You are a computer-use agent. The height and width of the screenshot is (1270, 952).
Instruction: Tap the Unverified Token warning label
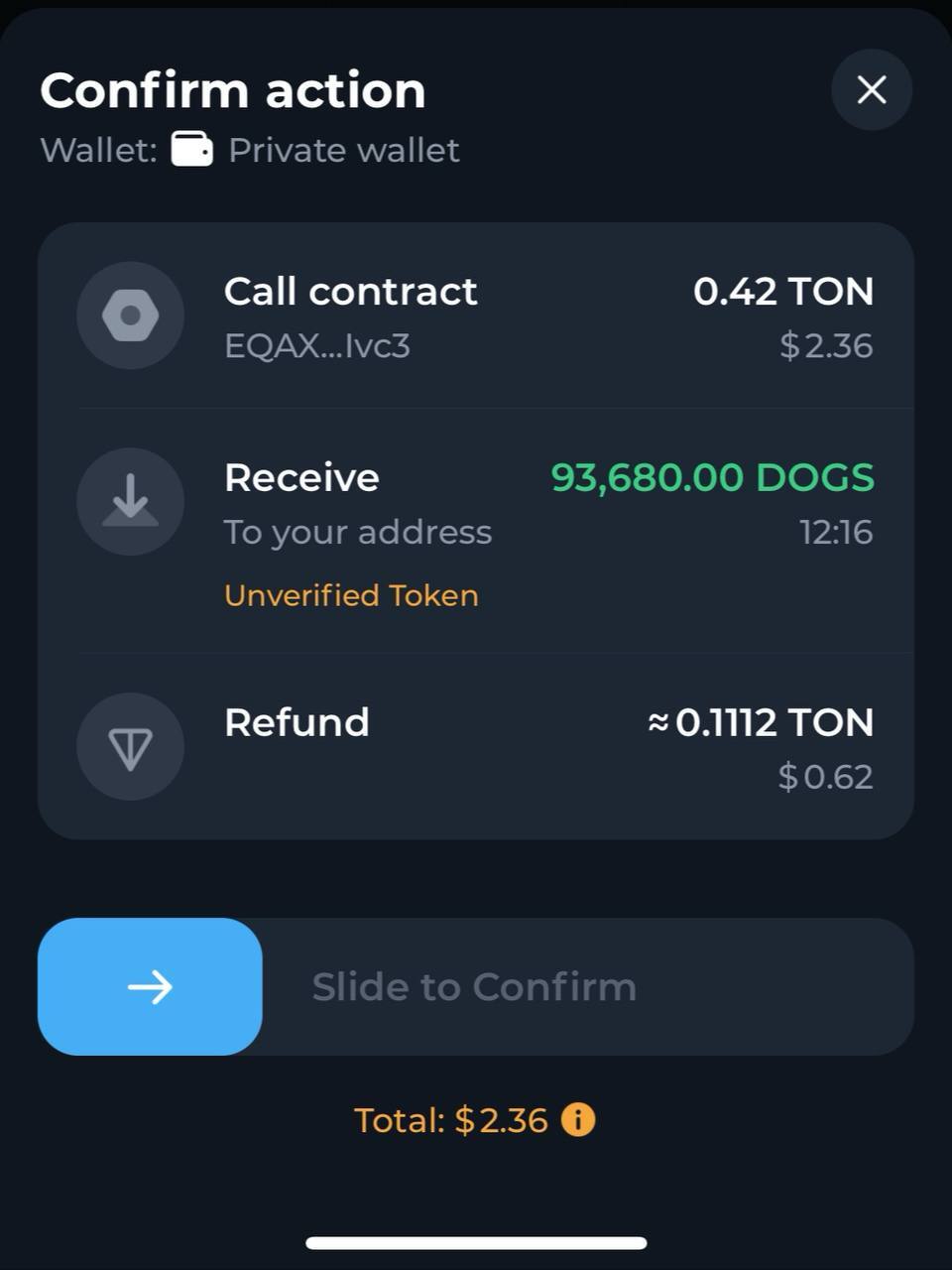pyautogui.click(x=351, y=594)
